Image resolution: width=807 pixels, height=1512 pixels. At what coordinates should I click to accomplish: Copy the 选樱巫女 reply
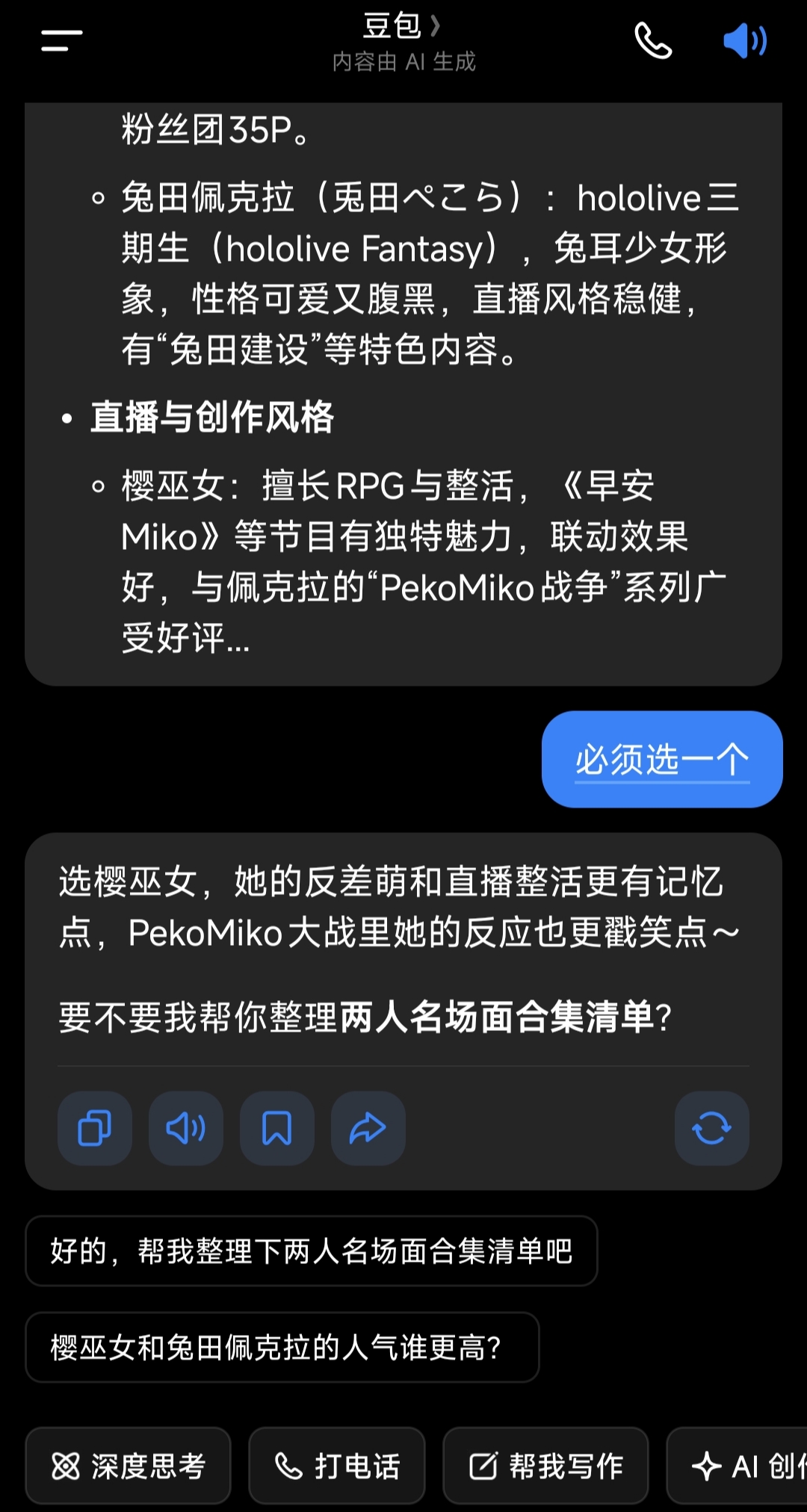pyautogui.click(x=95, y=1128)
